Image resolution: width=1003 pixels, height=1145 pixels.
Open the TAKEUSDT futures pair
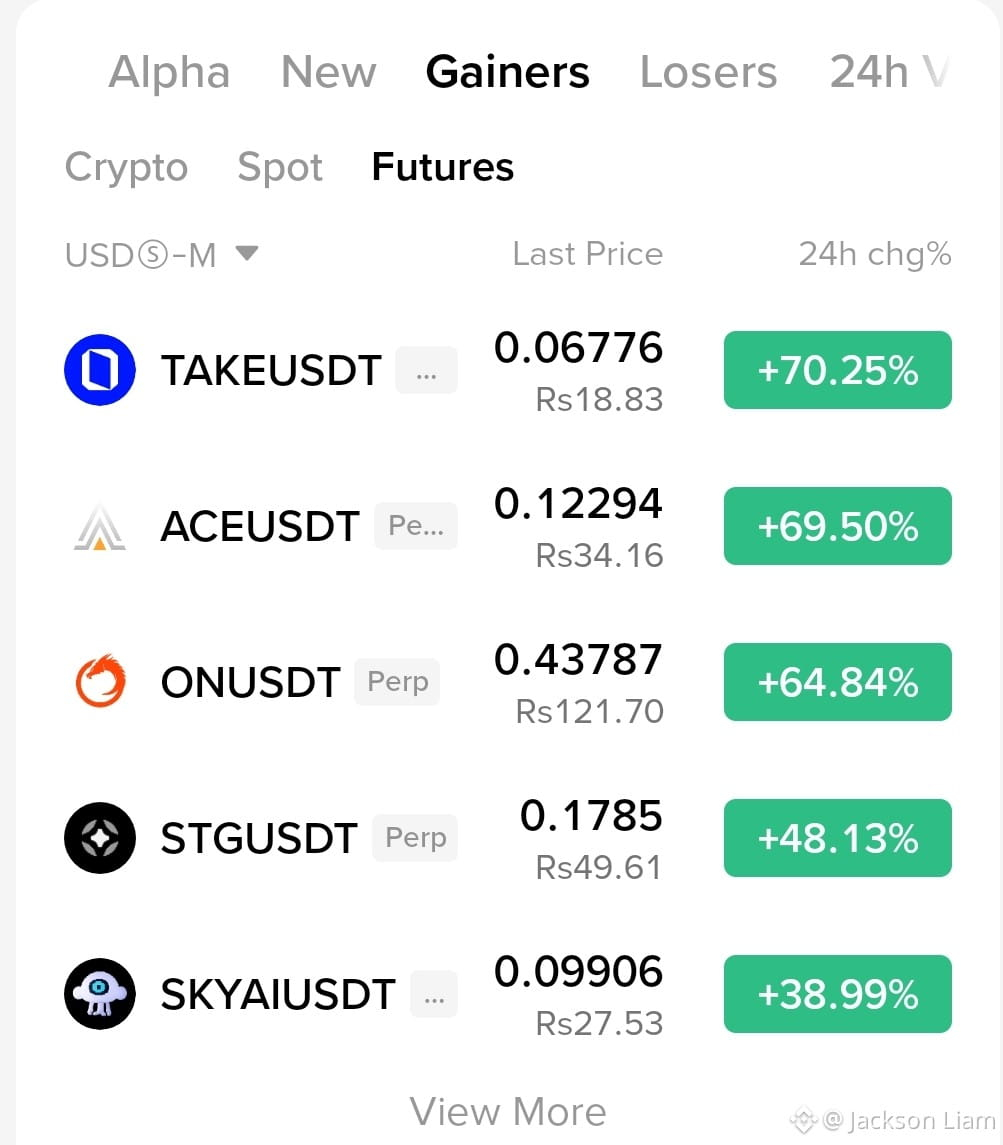507,370
